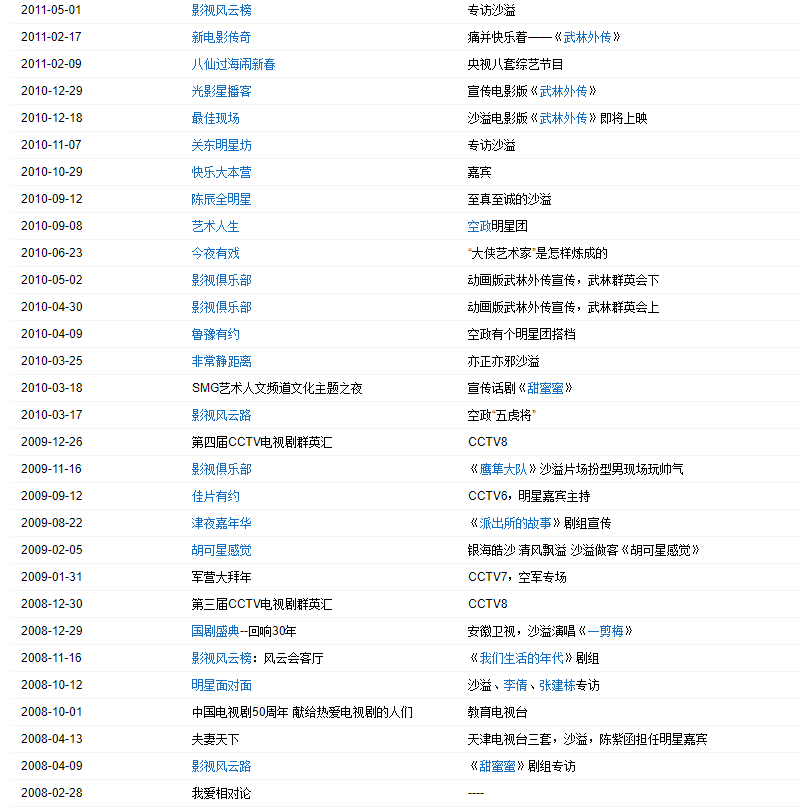Tap the 艺术人生 link

point(215,226)
